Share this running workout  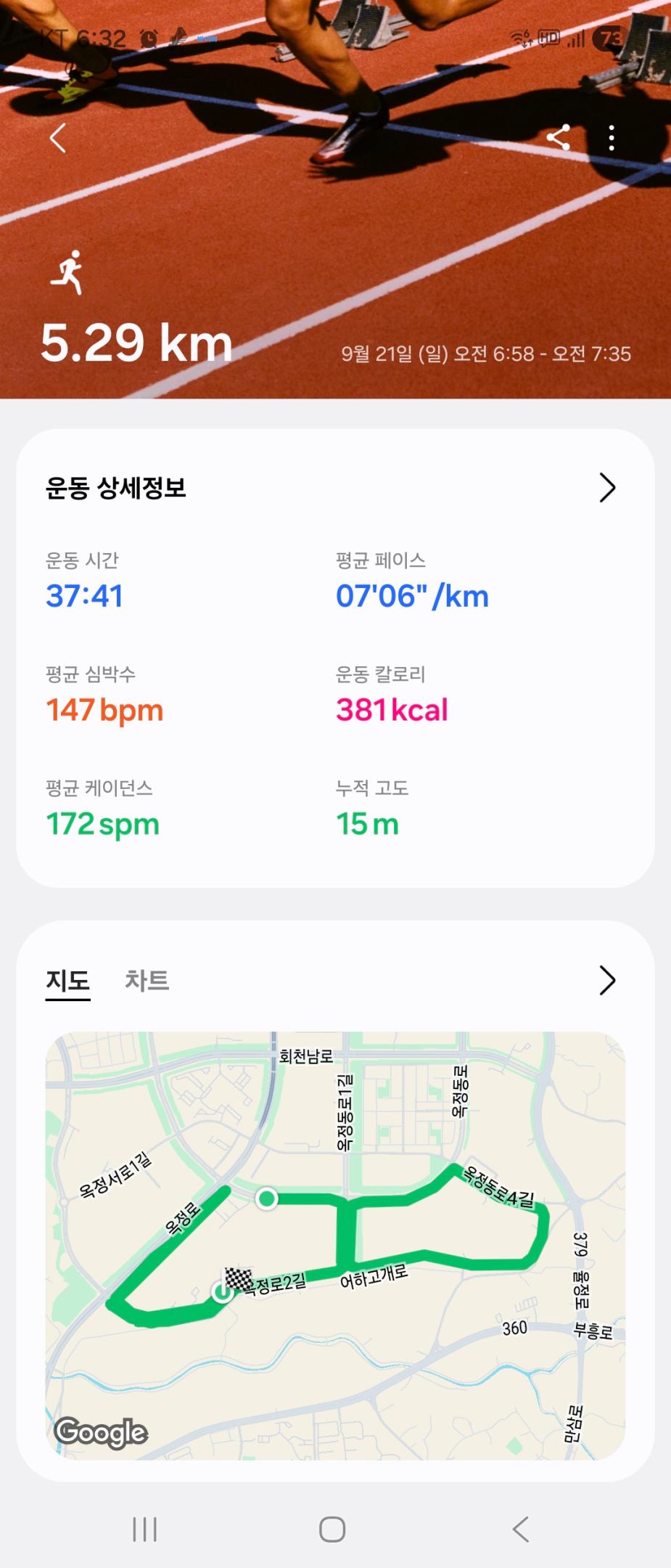558,137
